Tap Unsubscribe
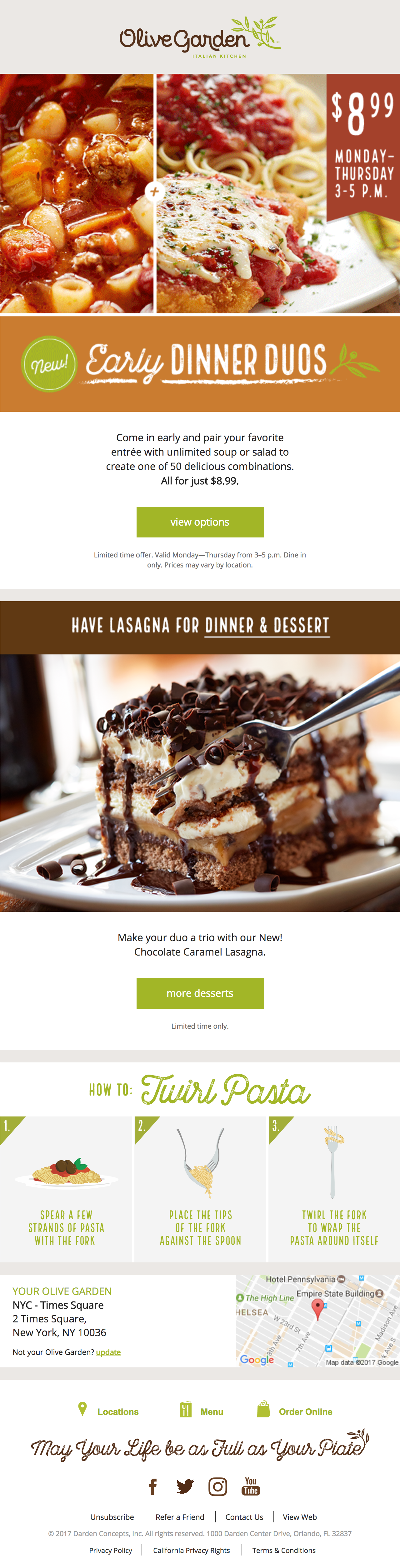Viewport: 400px width, 1568px height. (x=112, y=1517)
